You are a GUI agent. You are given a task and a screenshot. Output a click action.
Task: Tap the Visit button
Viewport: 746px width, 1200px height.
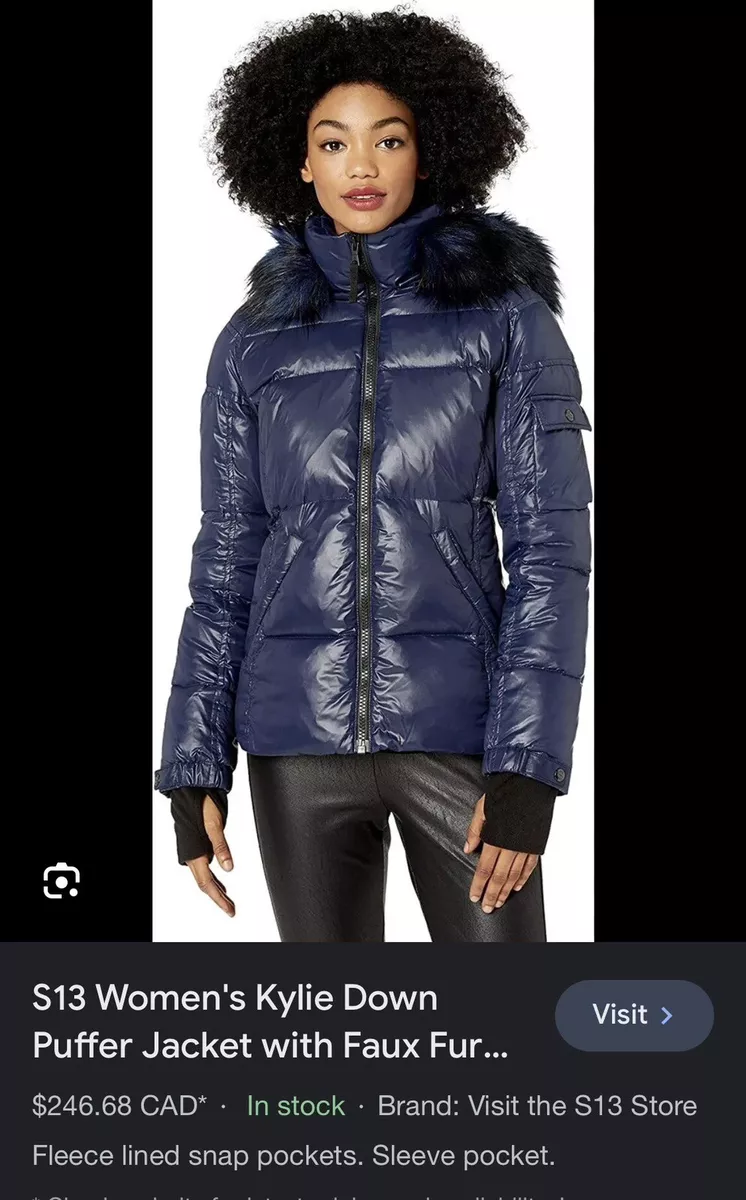[x=634, y=1015]
